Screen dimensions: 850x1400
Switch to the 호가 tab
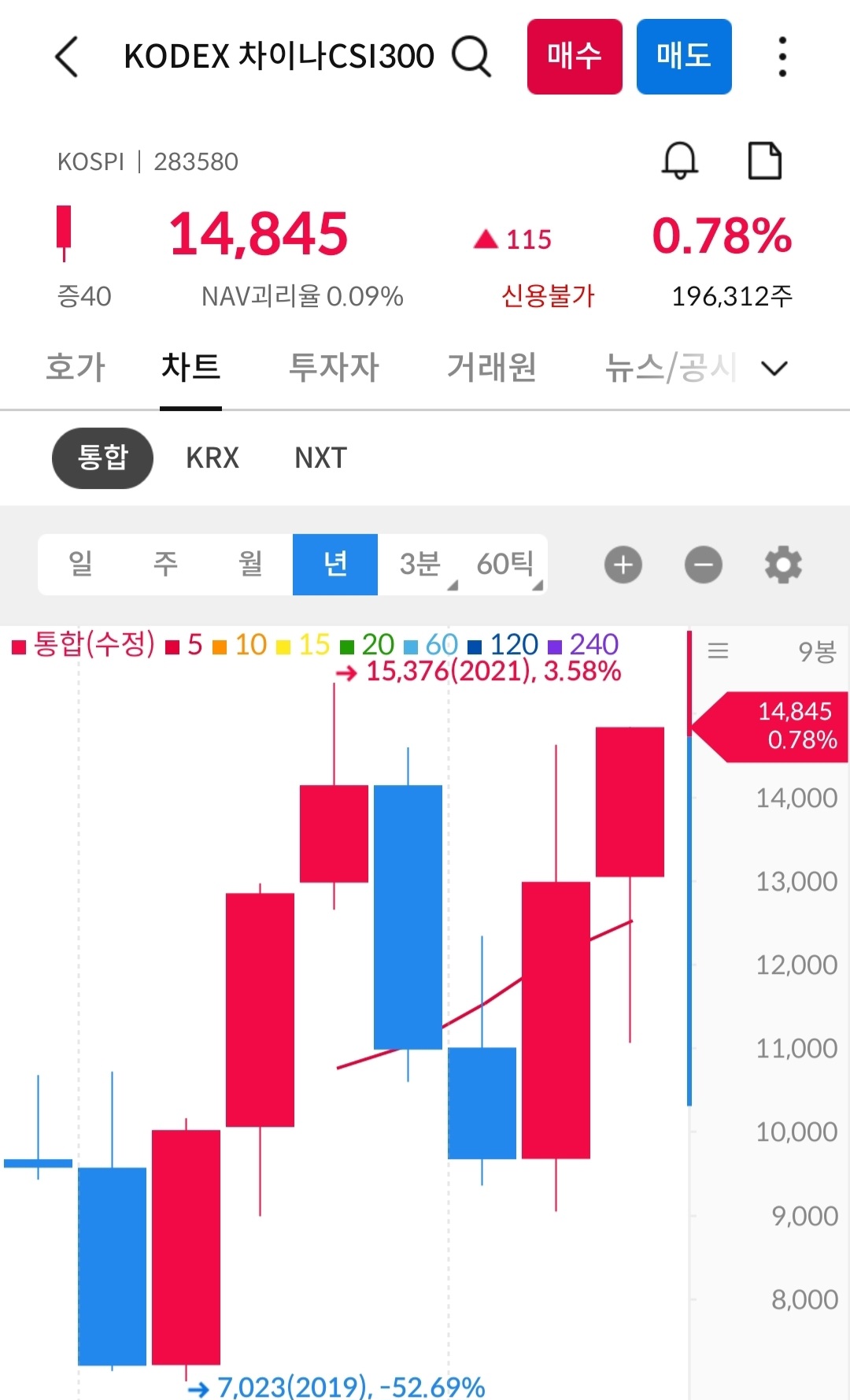click(x=75, y=367)
